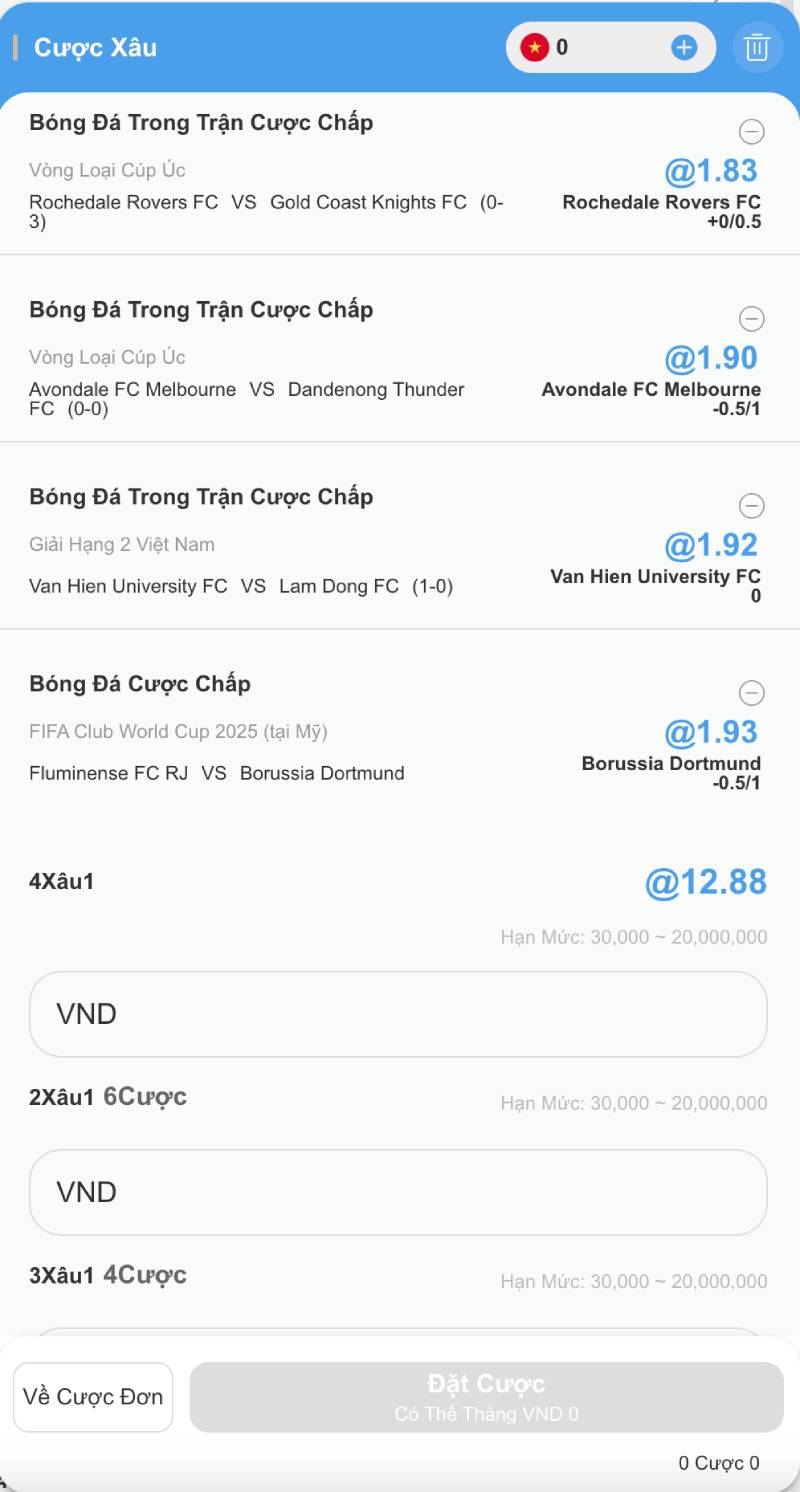Click the 0 Cược counter at bottom
Image resolution: width=800 pixels, height=1492 pixels.
(717, 1462)
